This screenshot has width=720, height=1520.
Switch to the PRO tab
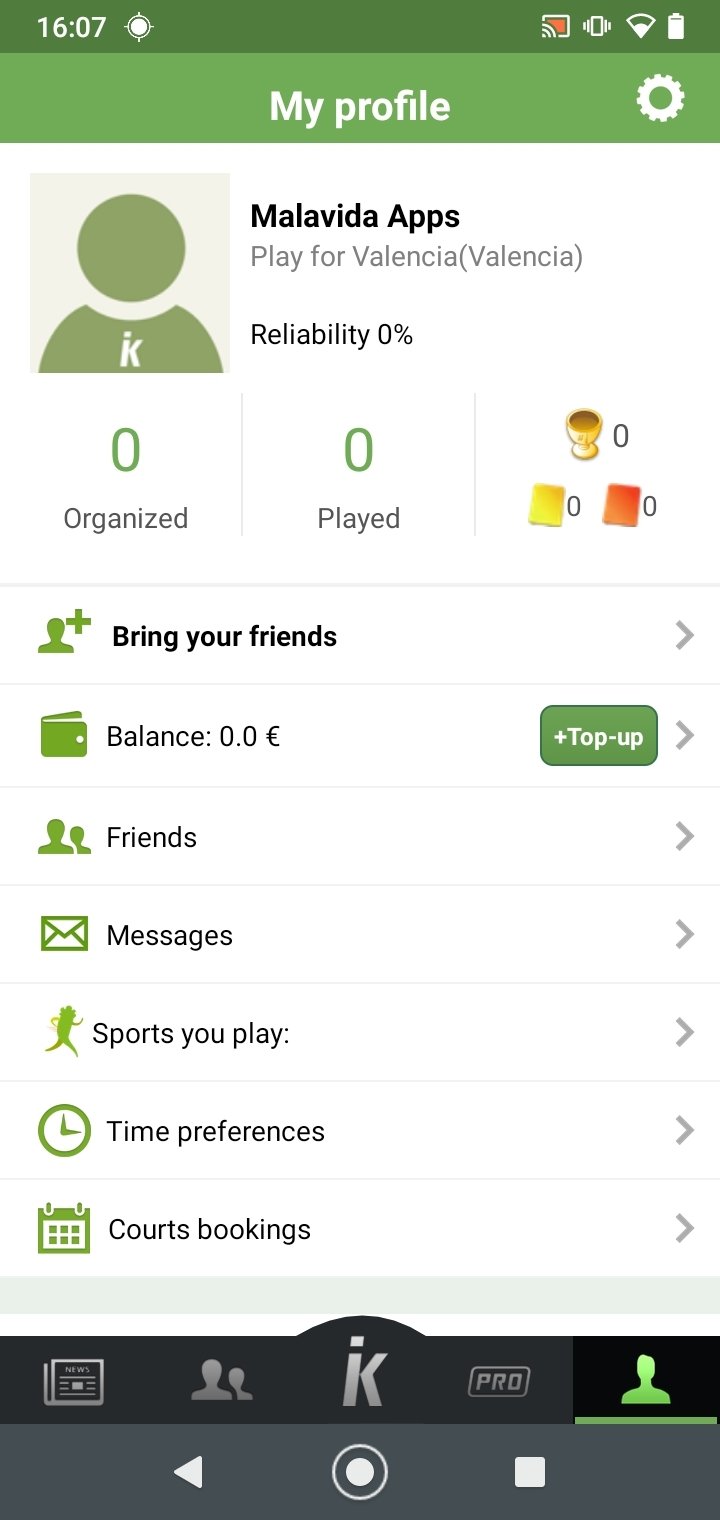tap(499, 1382)
